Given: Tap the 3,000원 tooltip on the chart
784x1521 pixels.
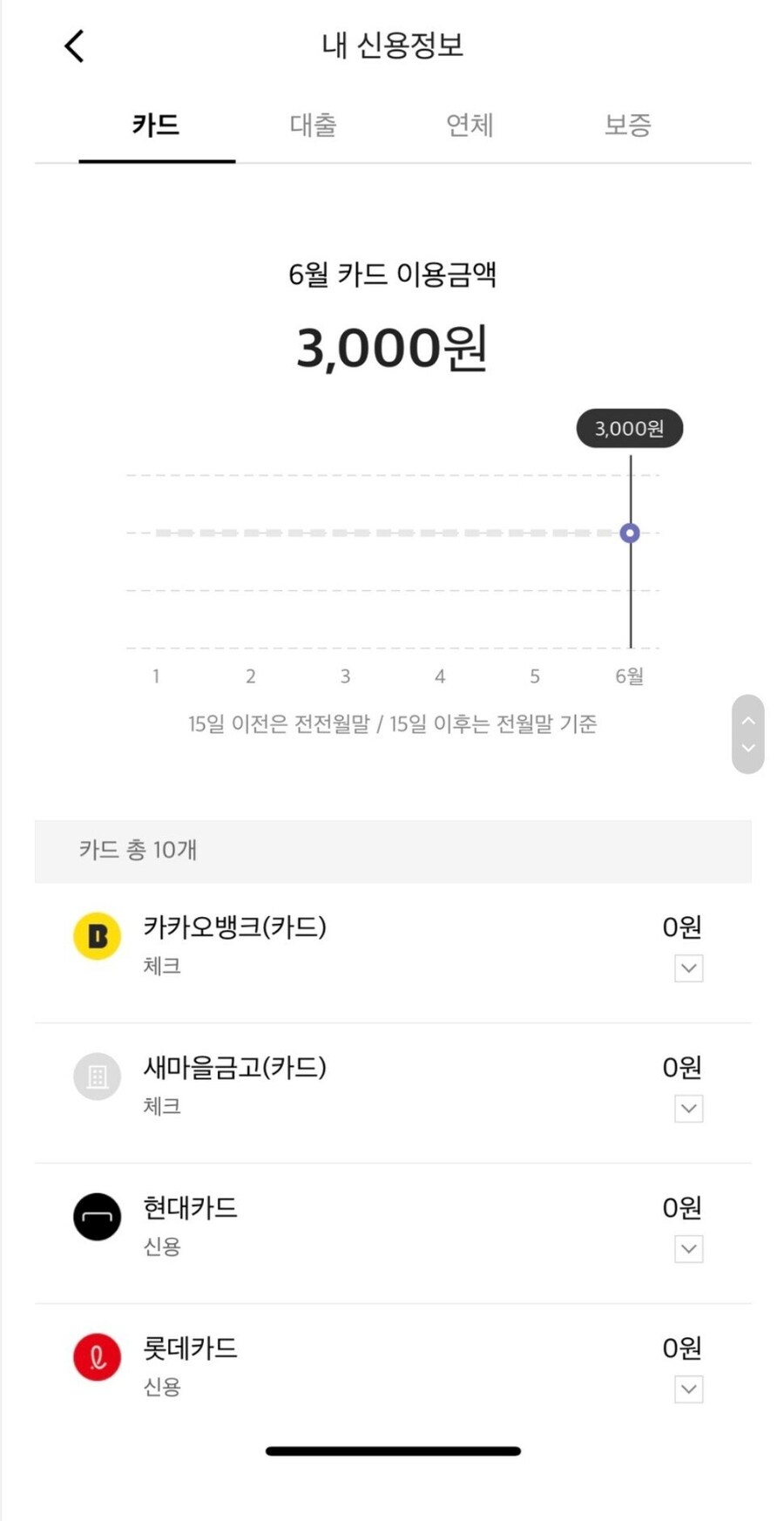Looking at the screenshot, I should (629, 428).
